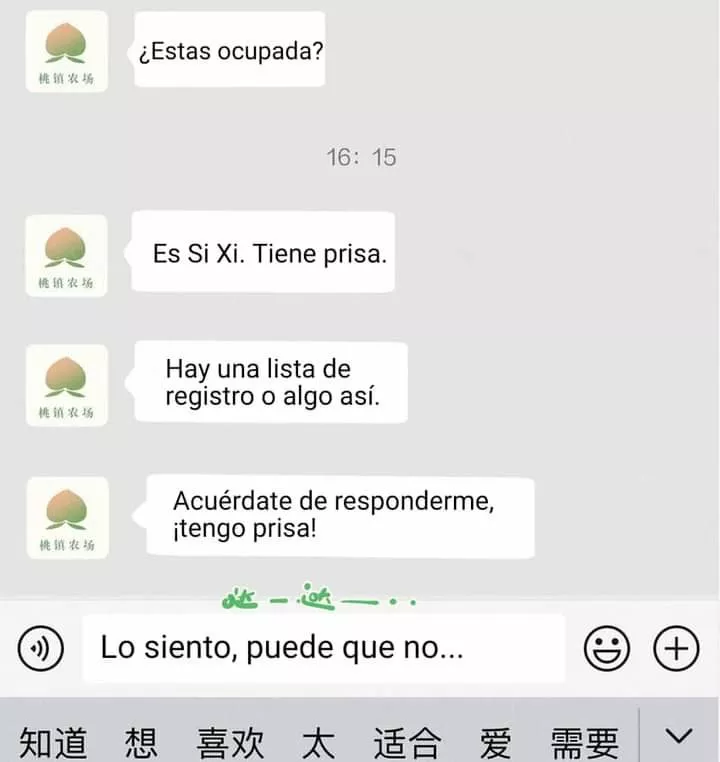
Task: Open the sender's avatar beside "¿Estas ocupada?"
Action: coord(67,52)
